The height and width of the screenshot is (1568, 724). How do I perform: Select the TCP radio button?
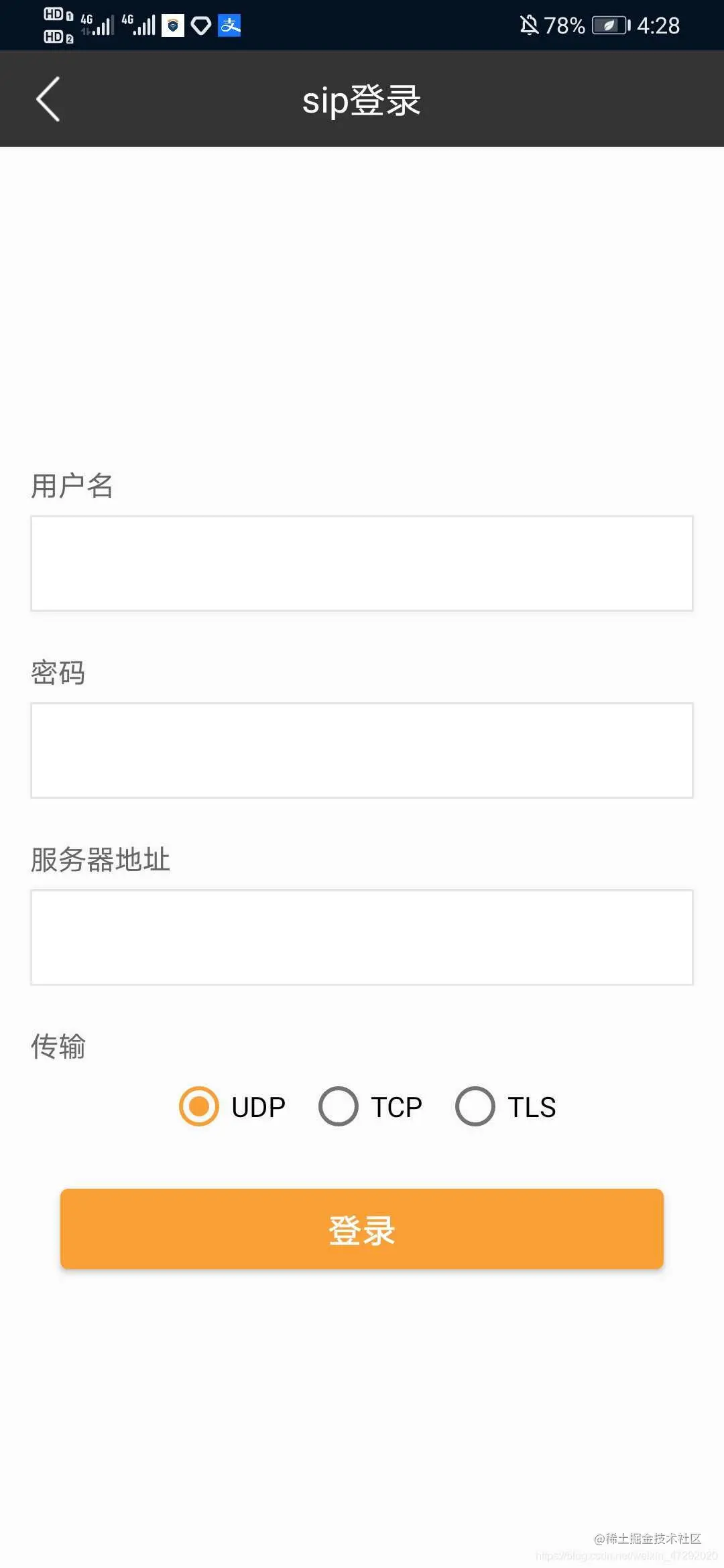click(339, 1106)
